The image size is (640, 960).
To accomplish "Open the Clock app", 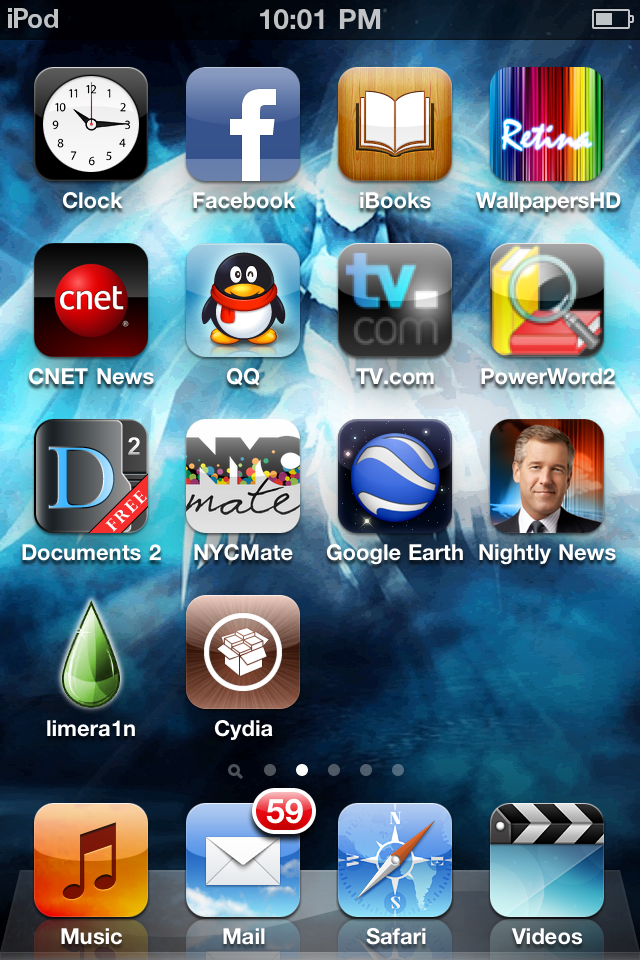I will pos(91,124).
